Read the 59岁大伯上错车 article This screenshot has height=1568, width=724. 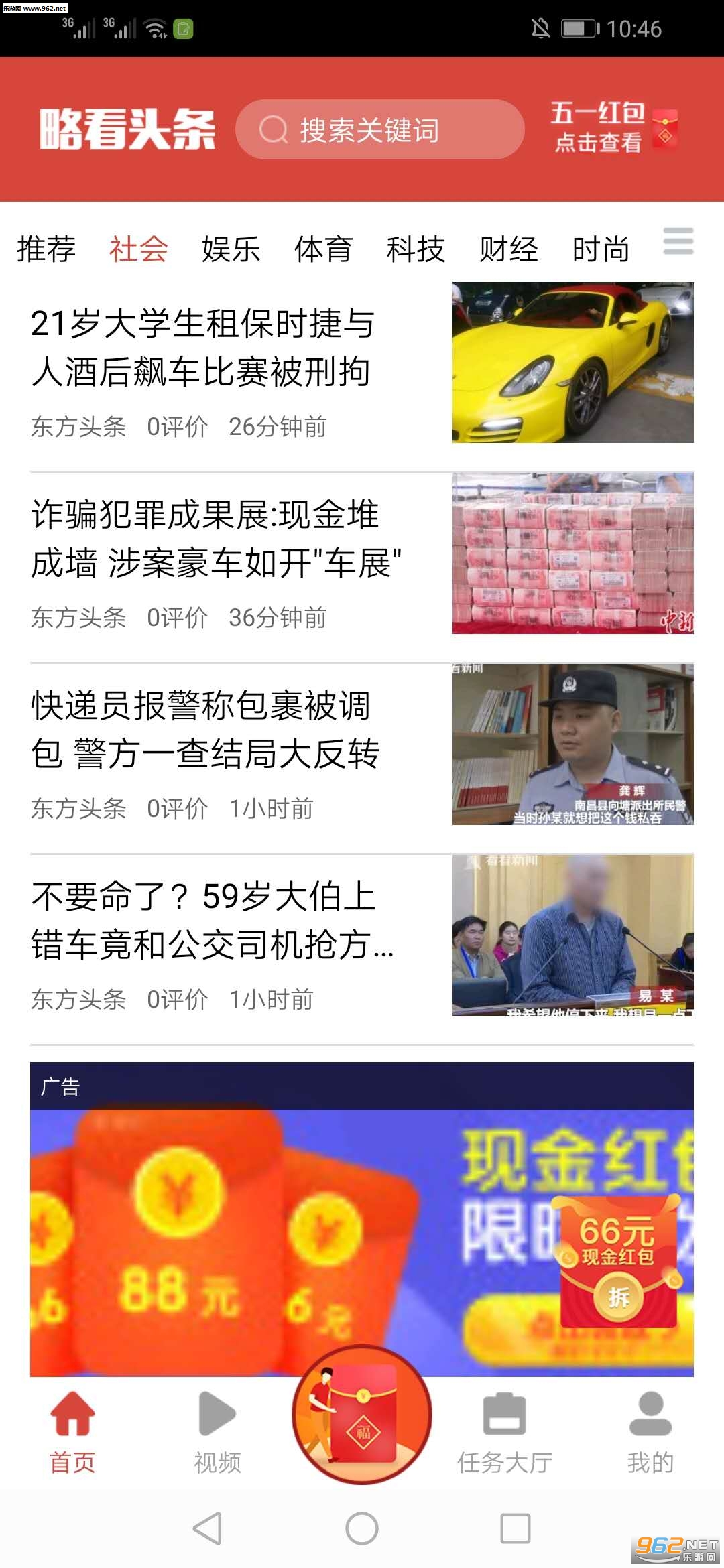(213, 921)
